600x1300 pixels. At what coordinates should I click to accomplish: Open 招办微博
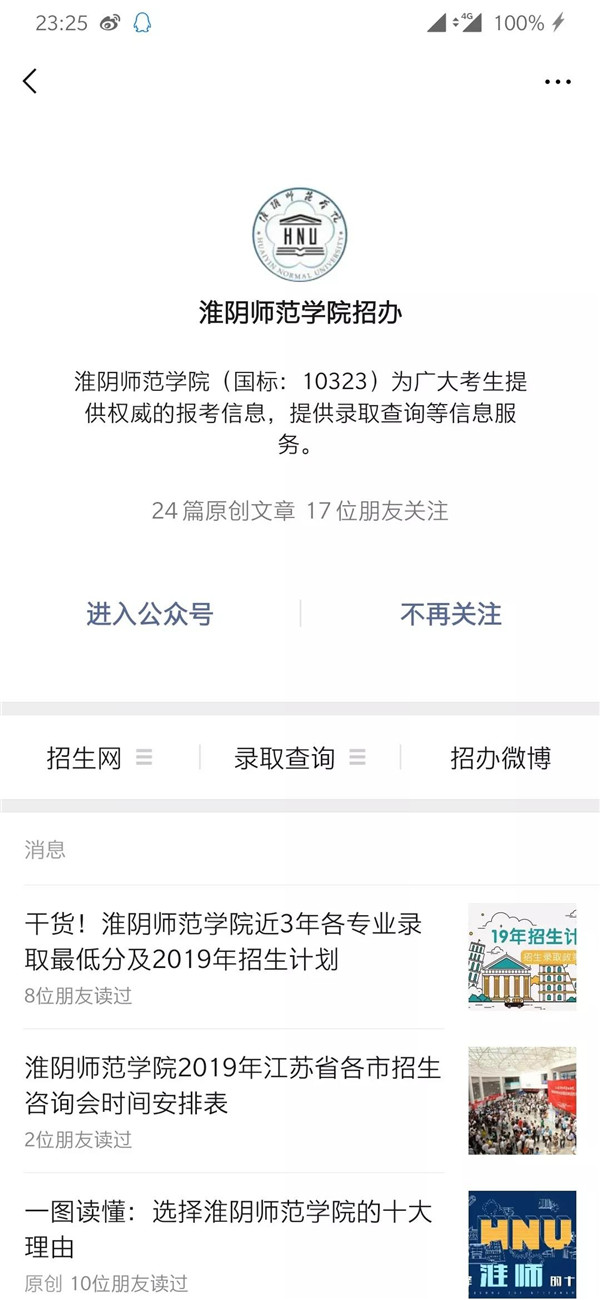[500, 758]
